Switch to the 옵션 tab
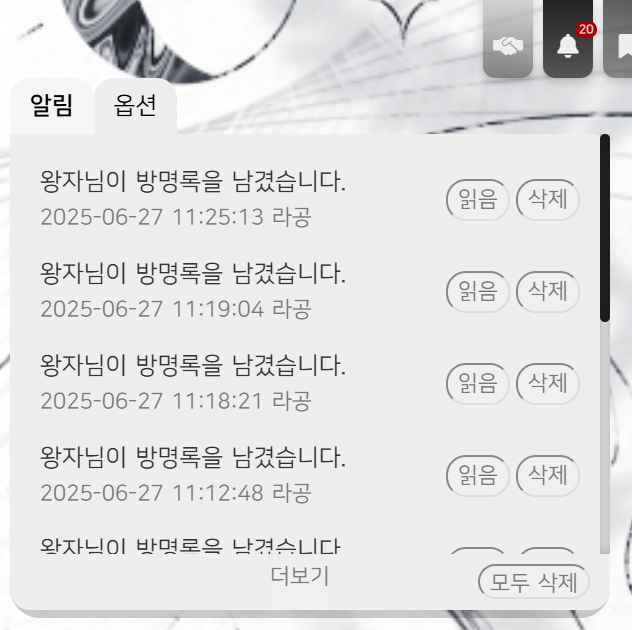632x630 pixels. (136, 106)
